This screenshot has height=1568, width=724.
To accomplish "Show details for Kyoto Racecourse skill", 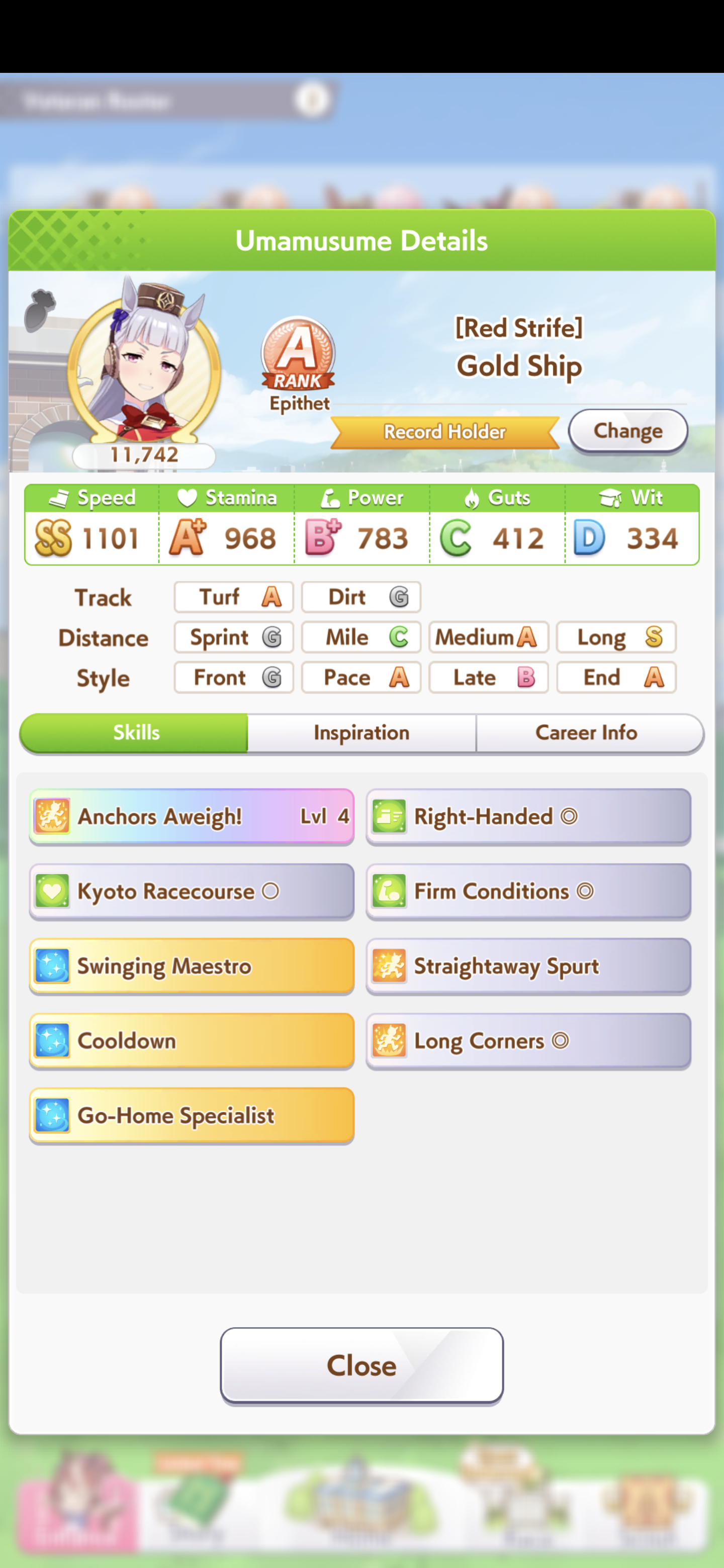I will 192,891.
